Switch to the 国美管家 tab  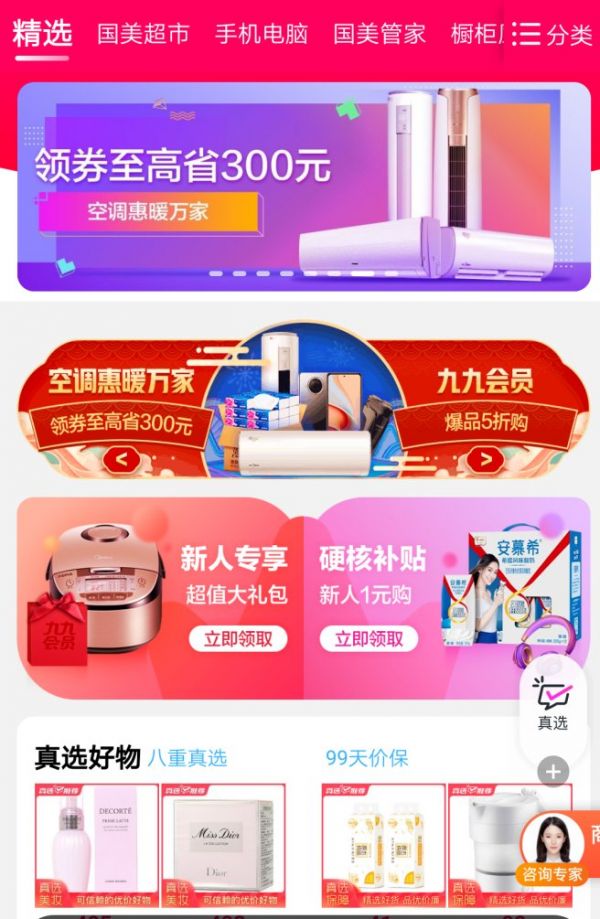click(379, 34)
